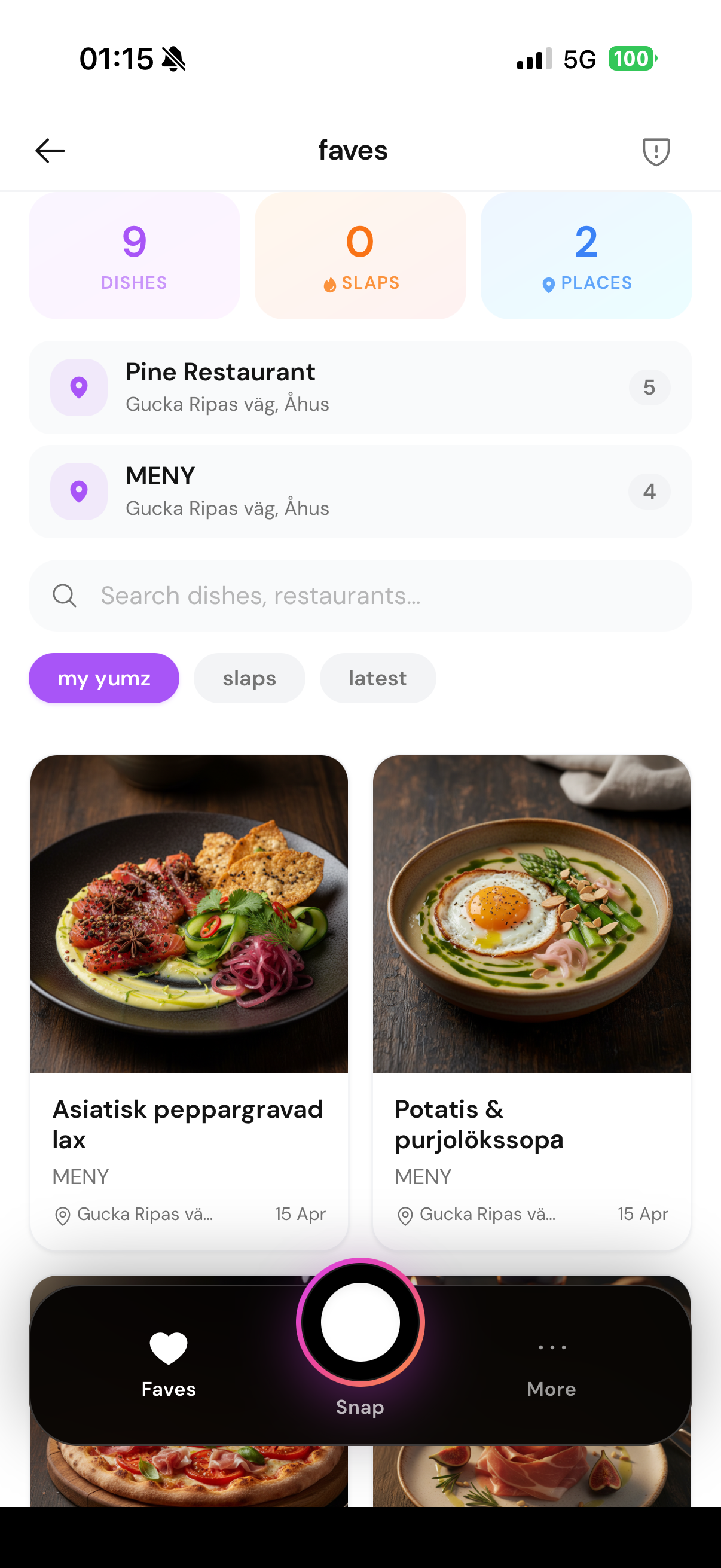Enable the slaps filter chip
721x1568 pixels.
point(249,678)
